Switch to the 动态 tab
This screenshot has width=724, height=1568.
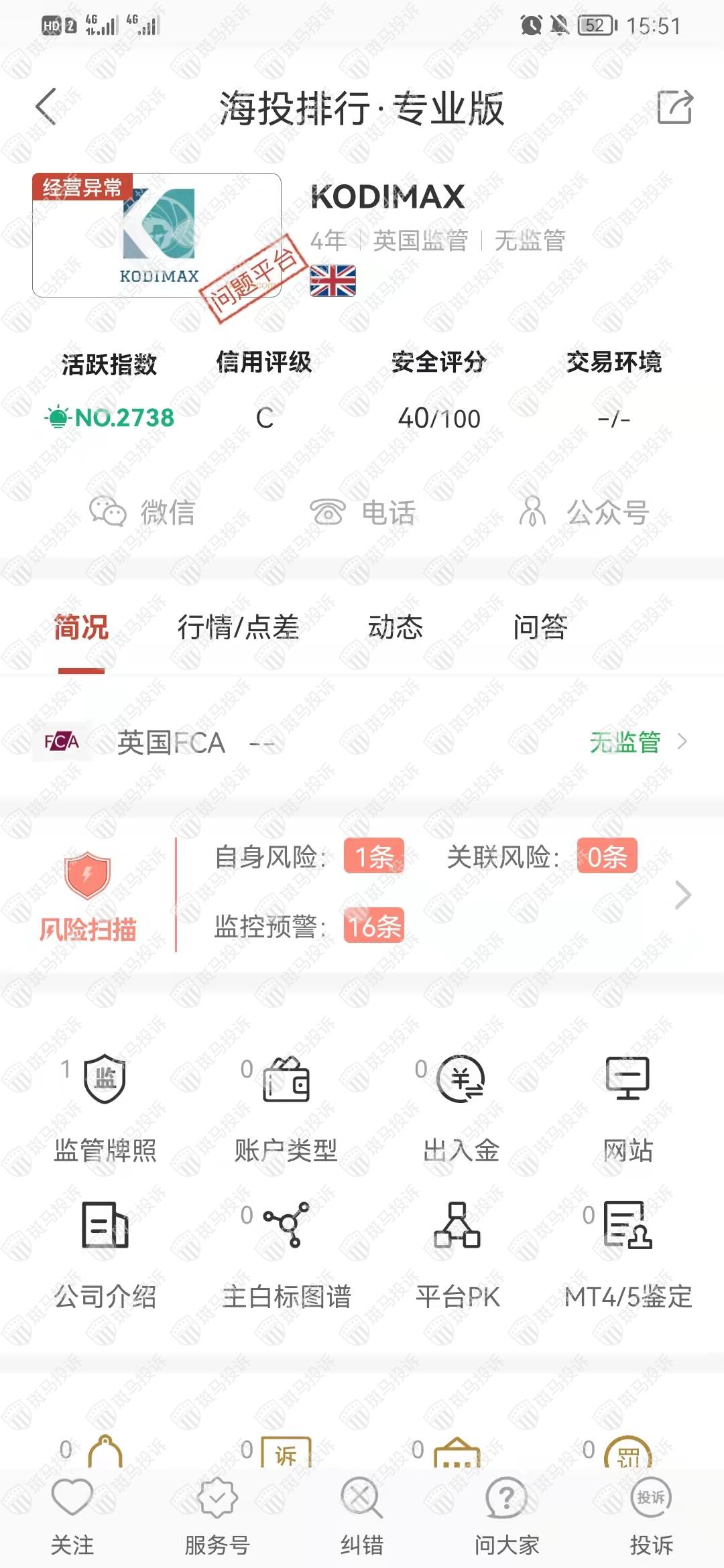click(396, 628)
